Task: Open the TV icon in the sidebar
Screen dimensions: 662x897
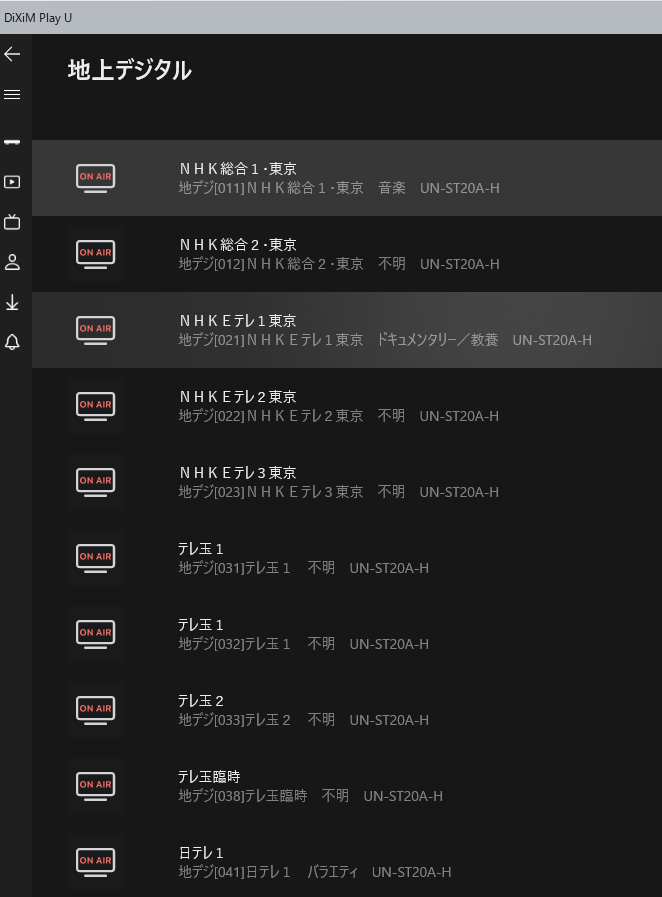Action: click(12, 222)
